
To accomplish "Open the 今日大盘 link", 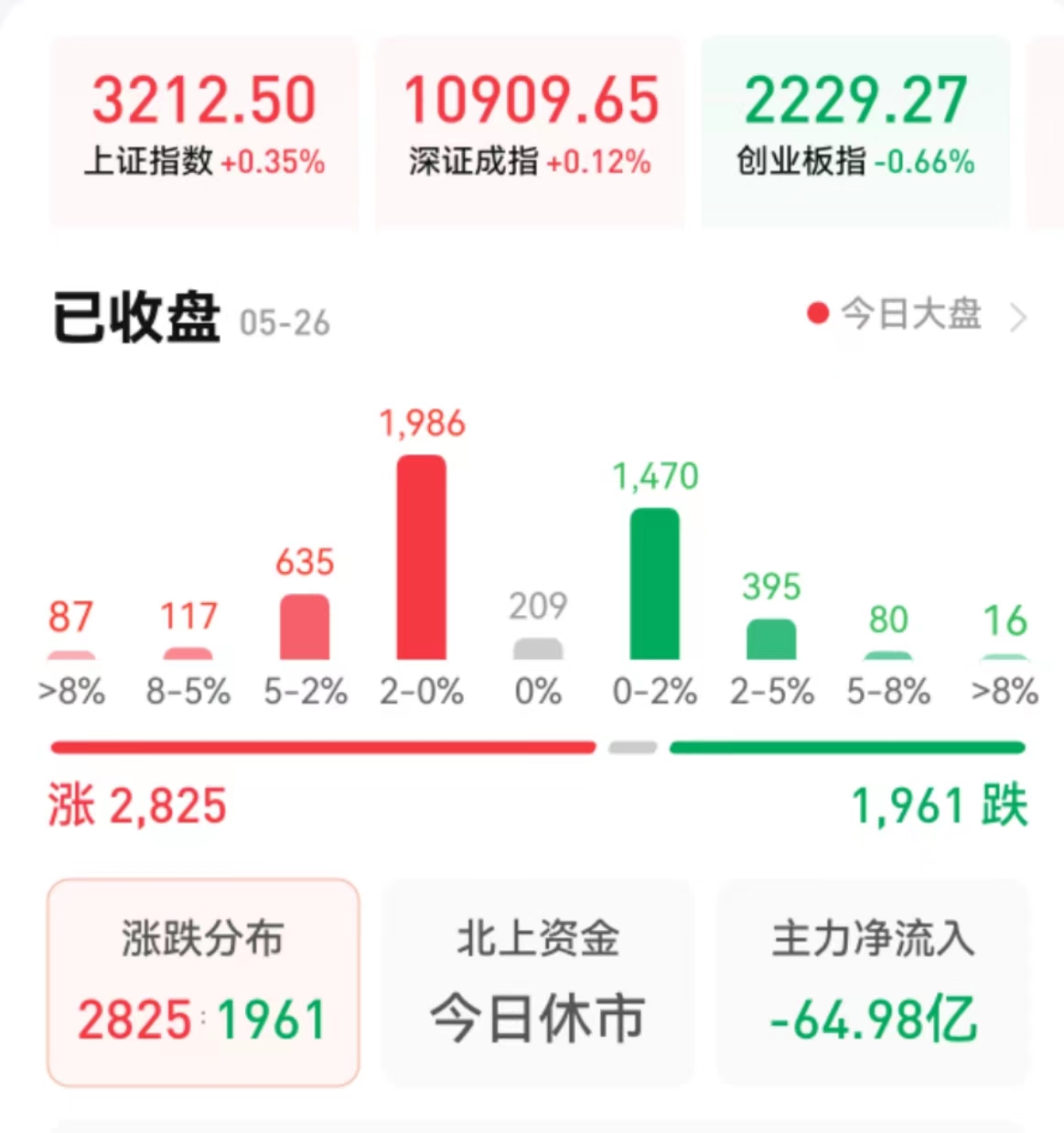I will click(915, 315).
